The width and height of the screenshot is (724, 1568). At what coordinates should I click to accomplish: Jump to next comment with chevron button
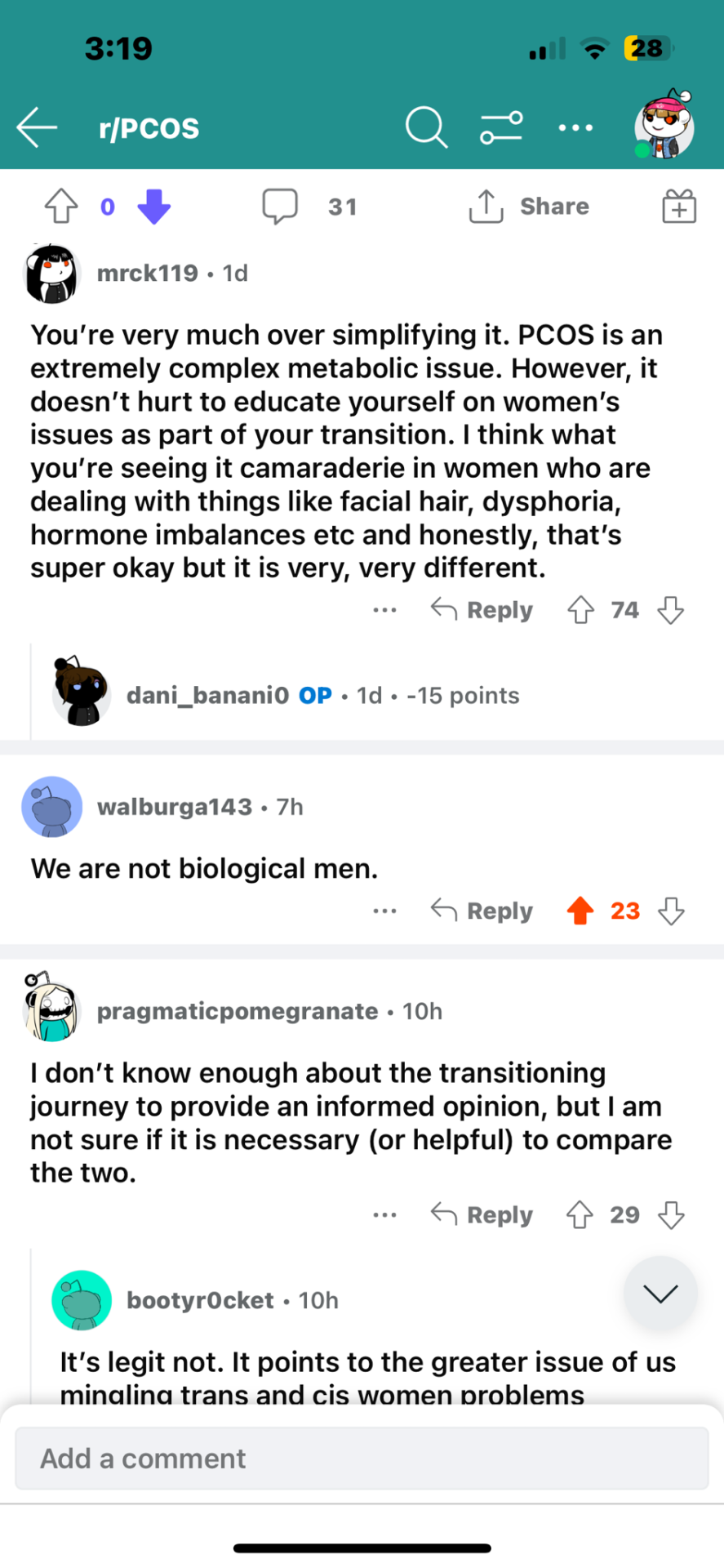(x=660, y=1294)
